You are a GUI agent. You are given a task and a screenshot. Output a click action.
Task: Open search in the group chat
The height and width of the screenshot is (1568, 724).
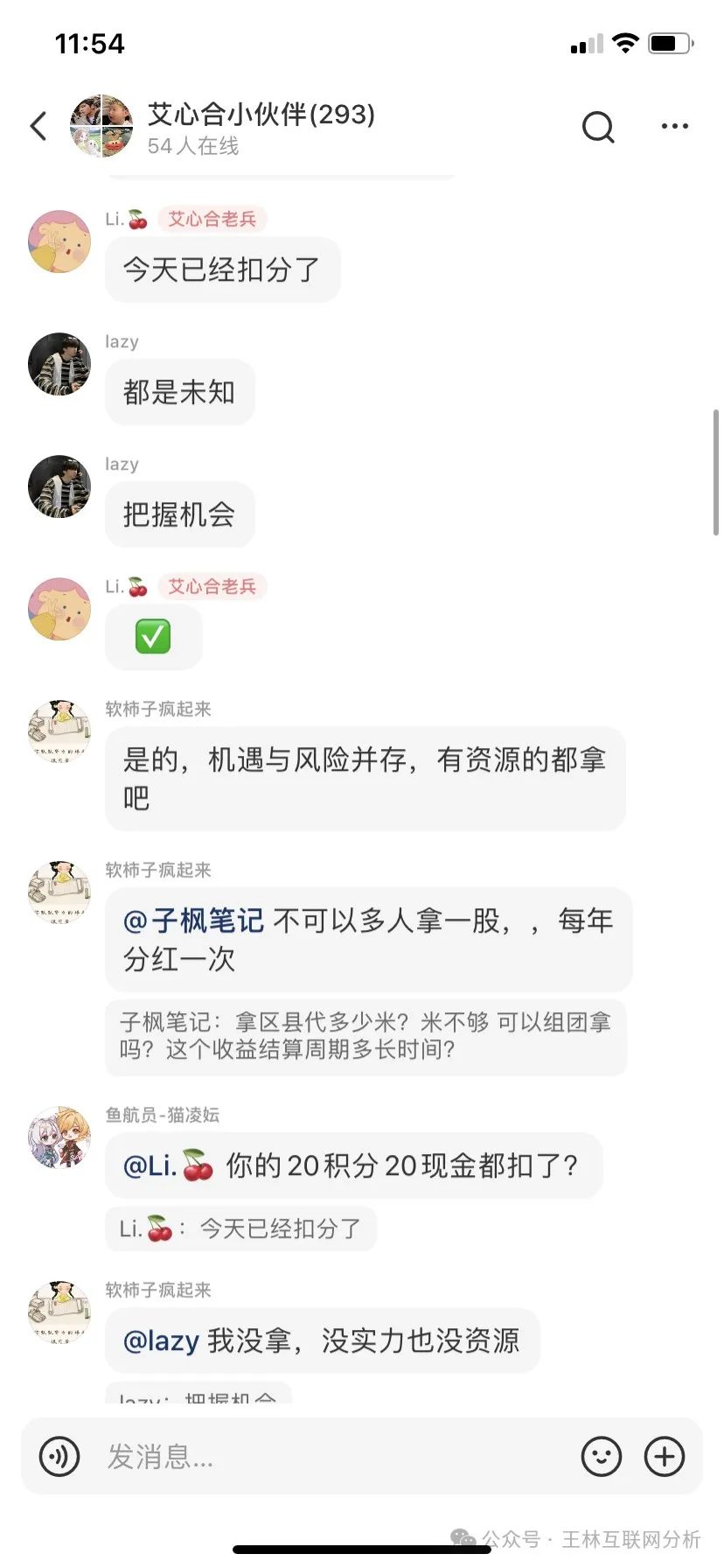tap(598, 126)
